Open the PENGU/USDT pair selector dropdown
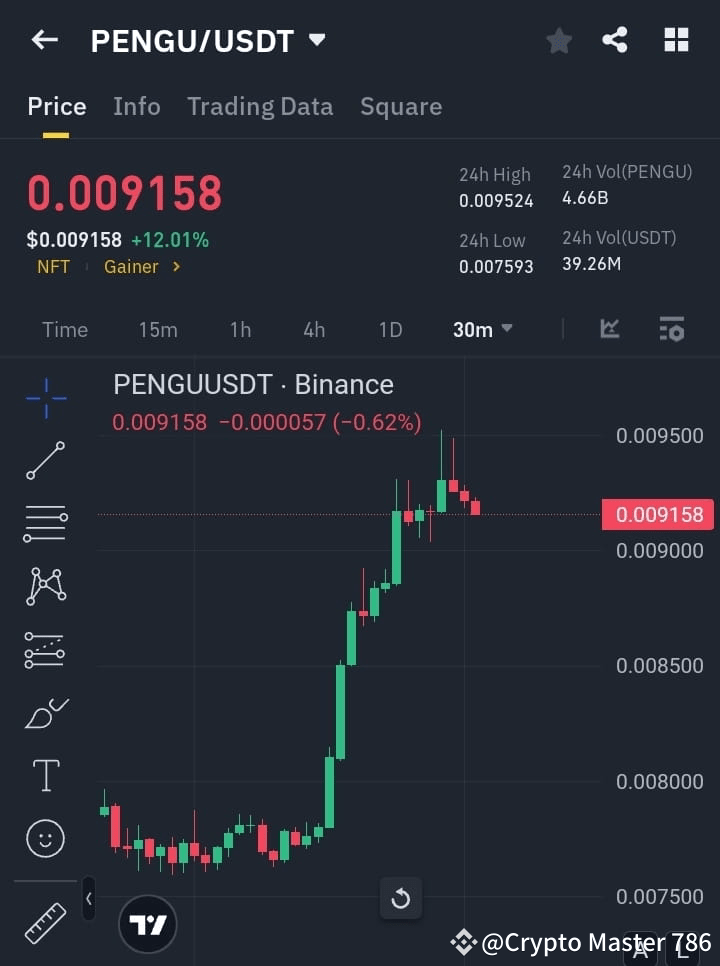 tap(316, 40)
